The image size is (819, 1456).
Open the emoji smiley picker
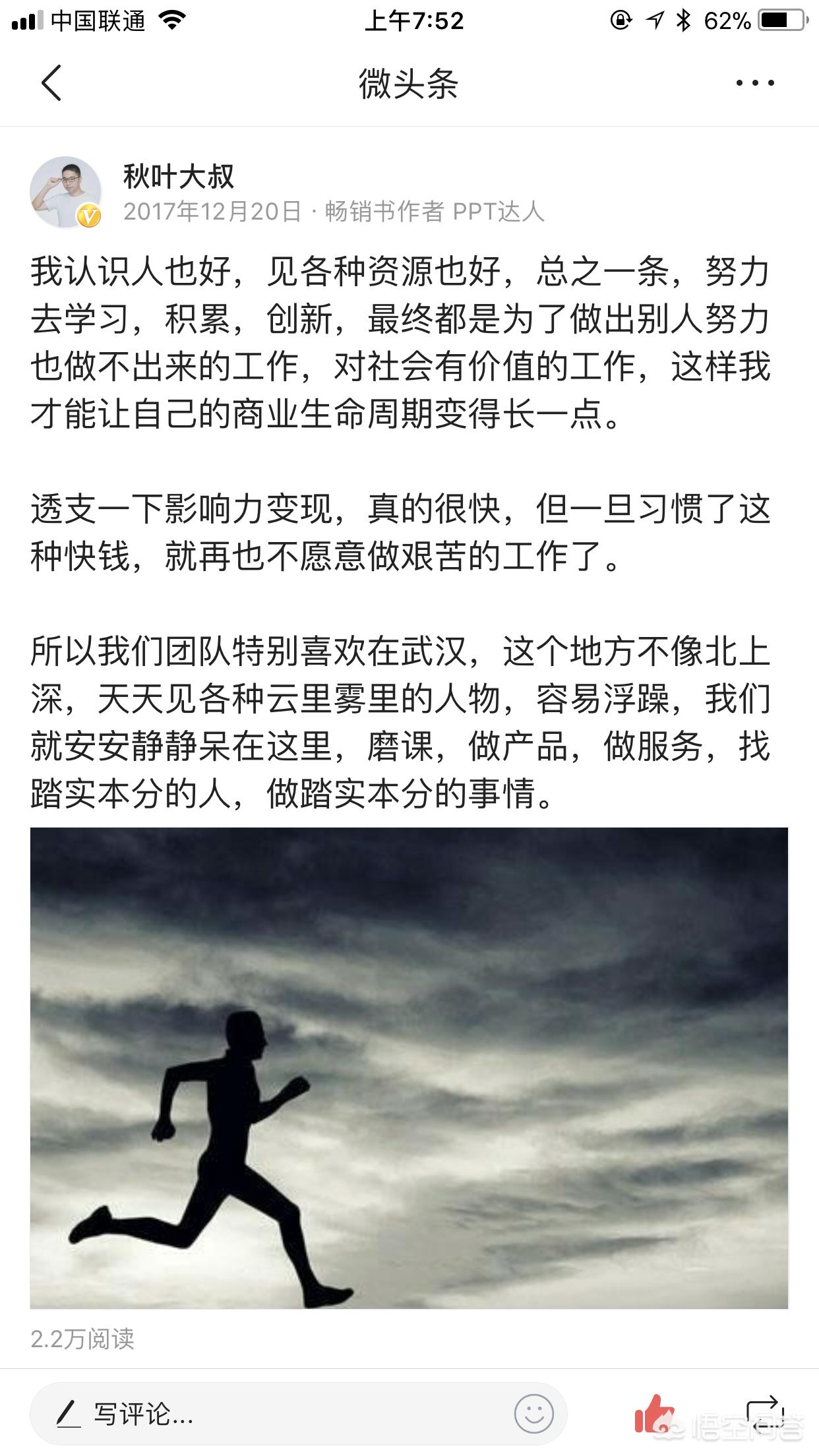click(533, 1414)
